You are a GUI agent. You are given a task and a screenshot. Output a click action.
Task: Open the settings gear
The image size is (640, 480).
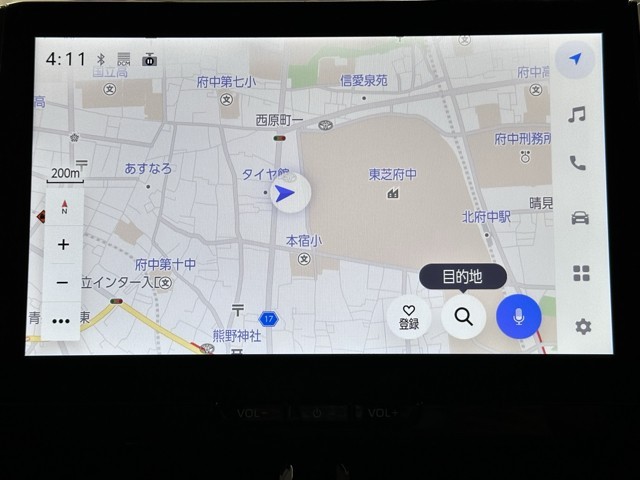(582, 326)
